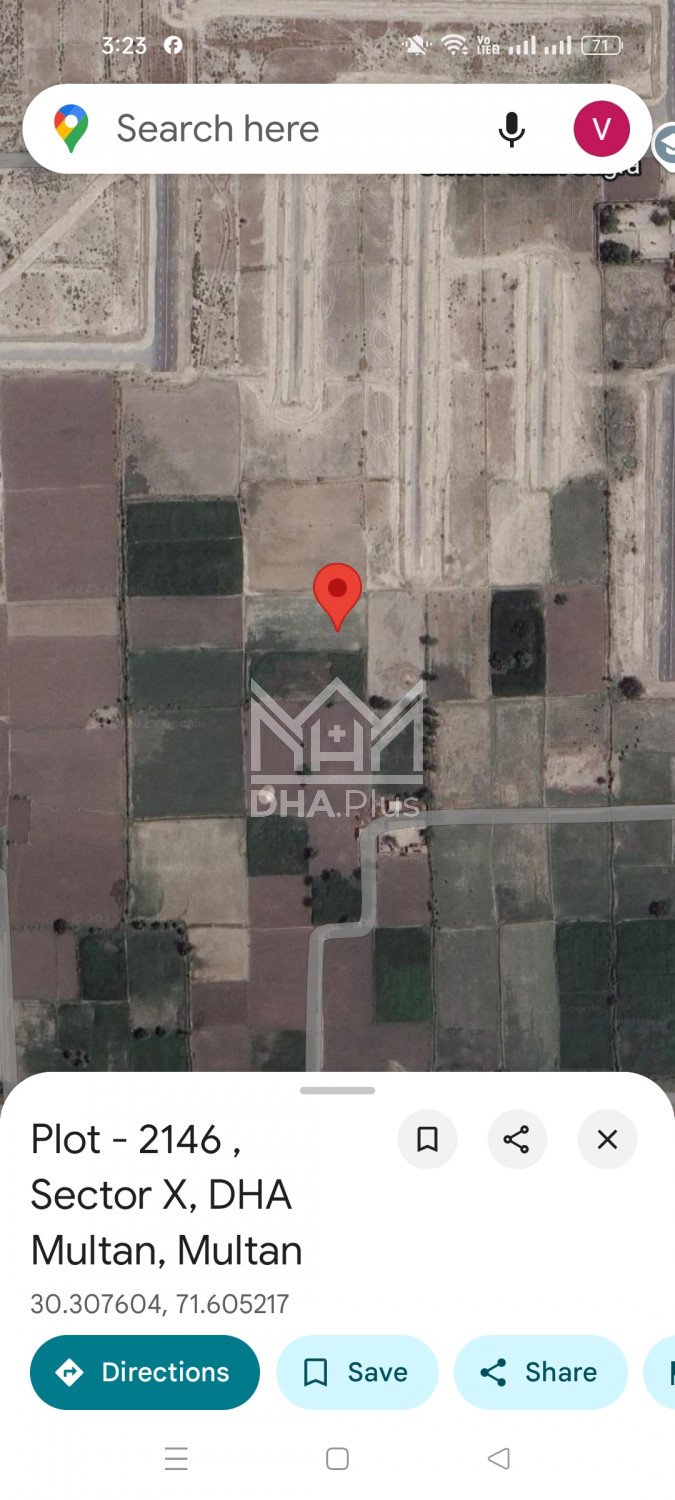The image size is (675, 1500).
Task: Go to the system home screen
Action: point(337,1459)
